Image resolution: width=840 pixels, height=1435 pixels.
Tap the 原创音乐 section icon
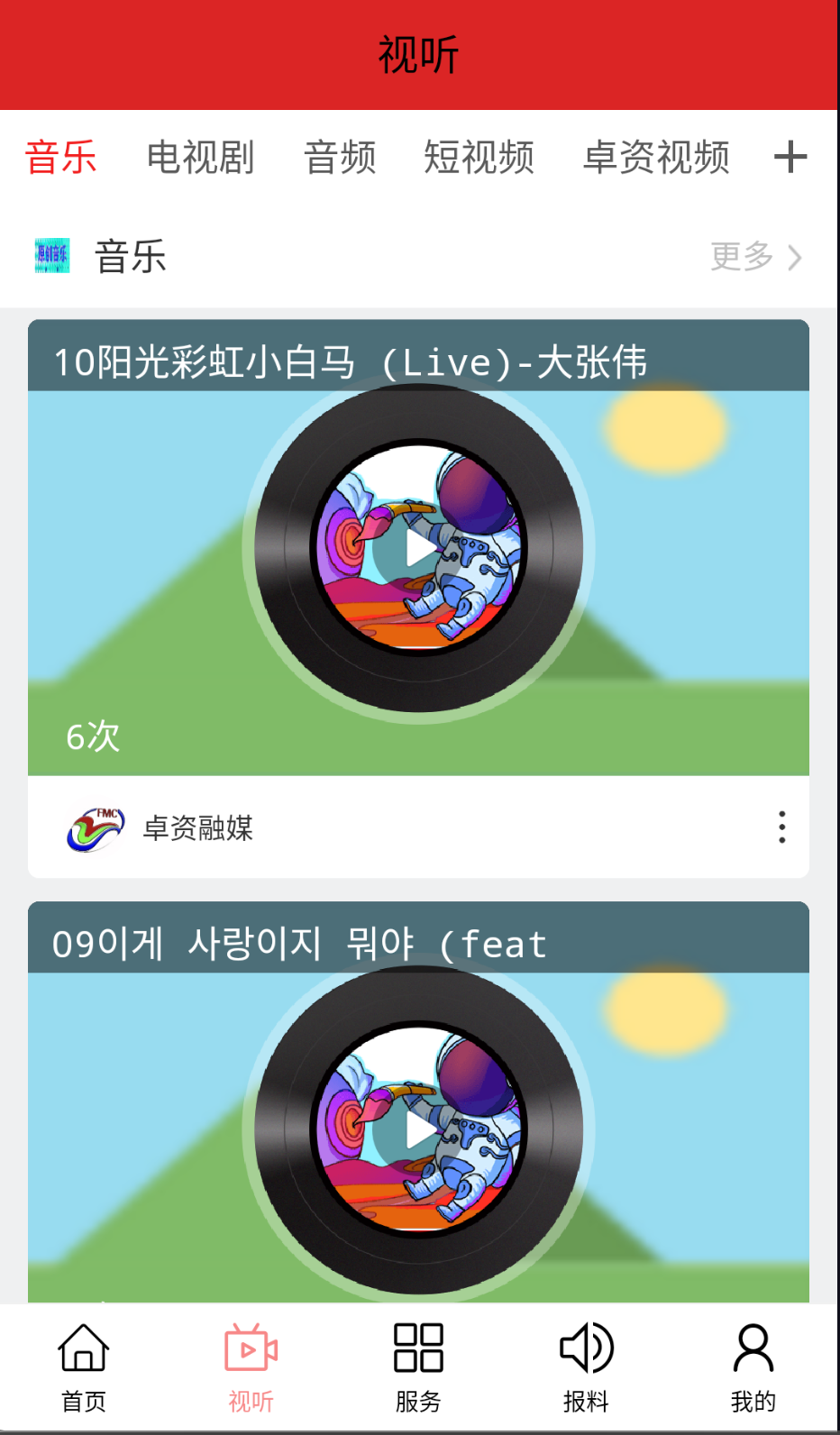point(50,257)
